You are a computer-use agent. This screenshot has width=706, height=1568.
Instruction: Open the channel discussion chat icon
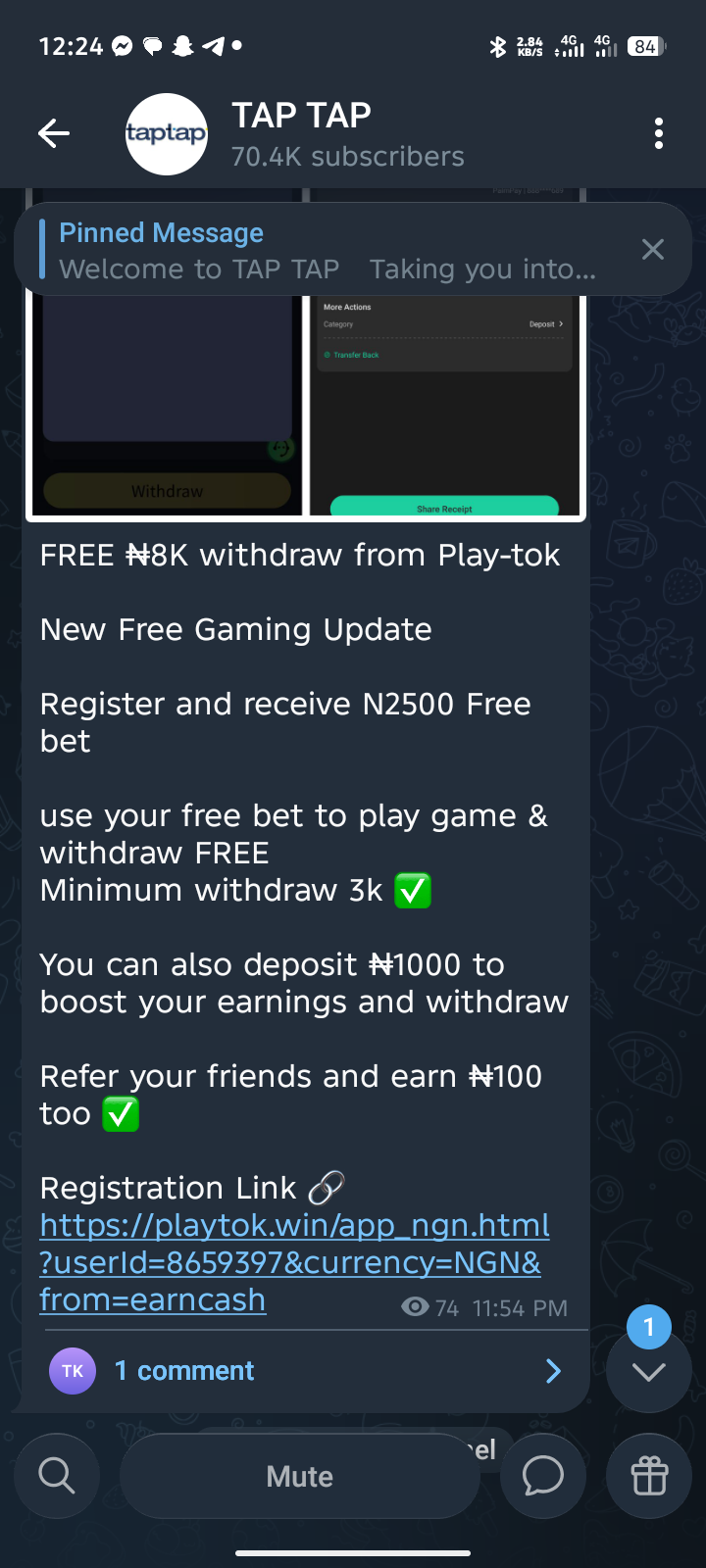coord(542,1475)
